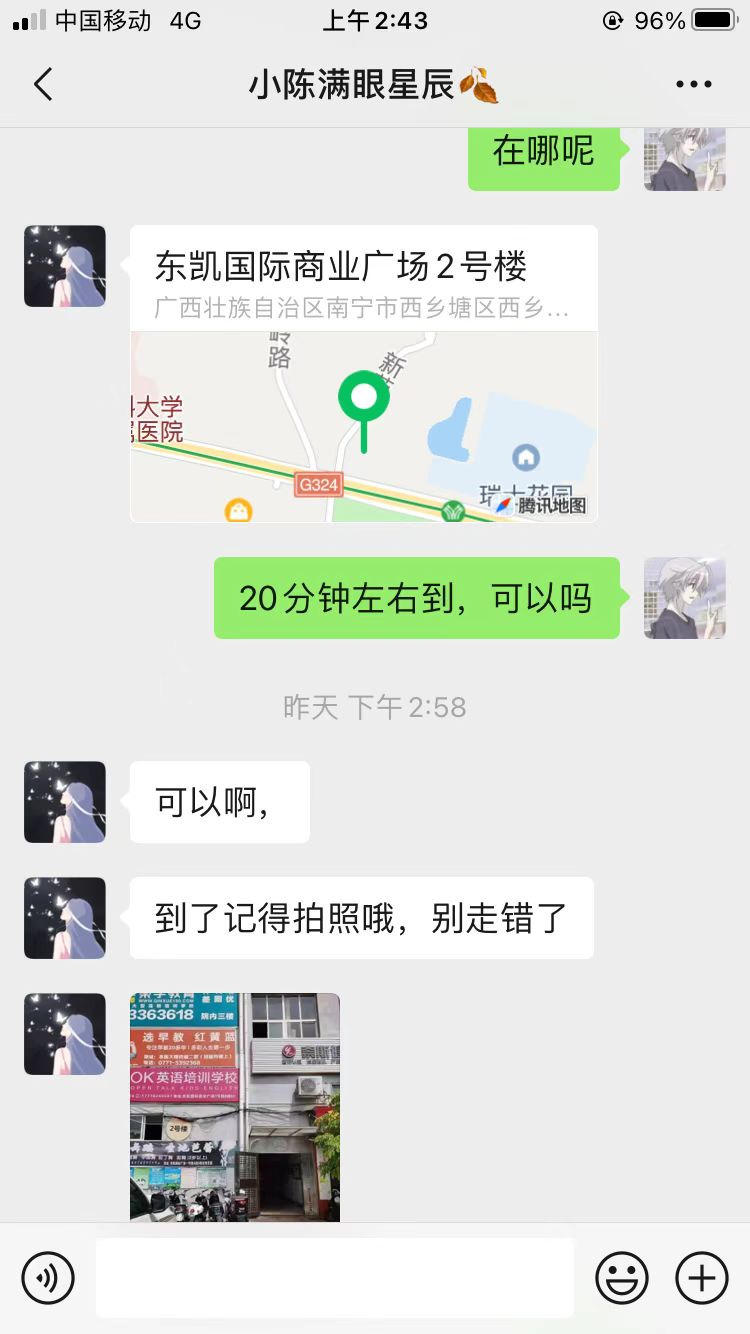Open contact's avatar next to 可以啊
750x1334 pixels.
(x=65, y=802)
